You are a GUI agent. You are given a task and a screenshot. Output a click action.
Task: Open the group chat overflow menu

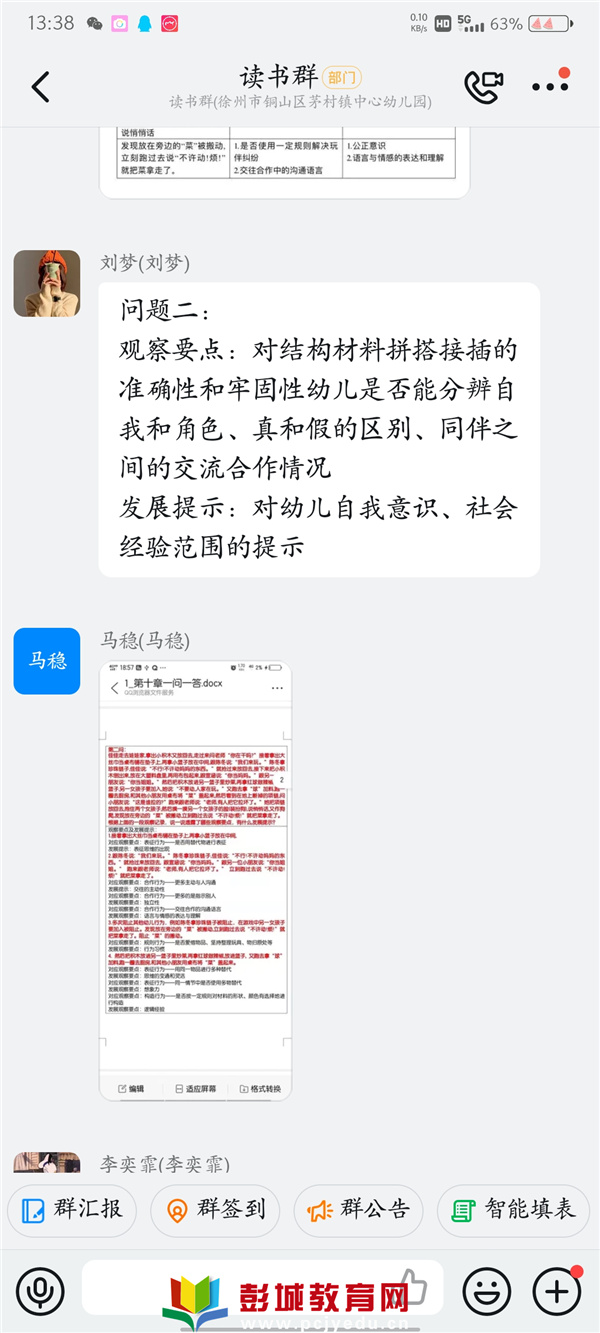click(x=550, y=87)
